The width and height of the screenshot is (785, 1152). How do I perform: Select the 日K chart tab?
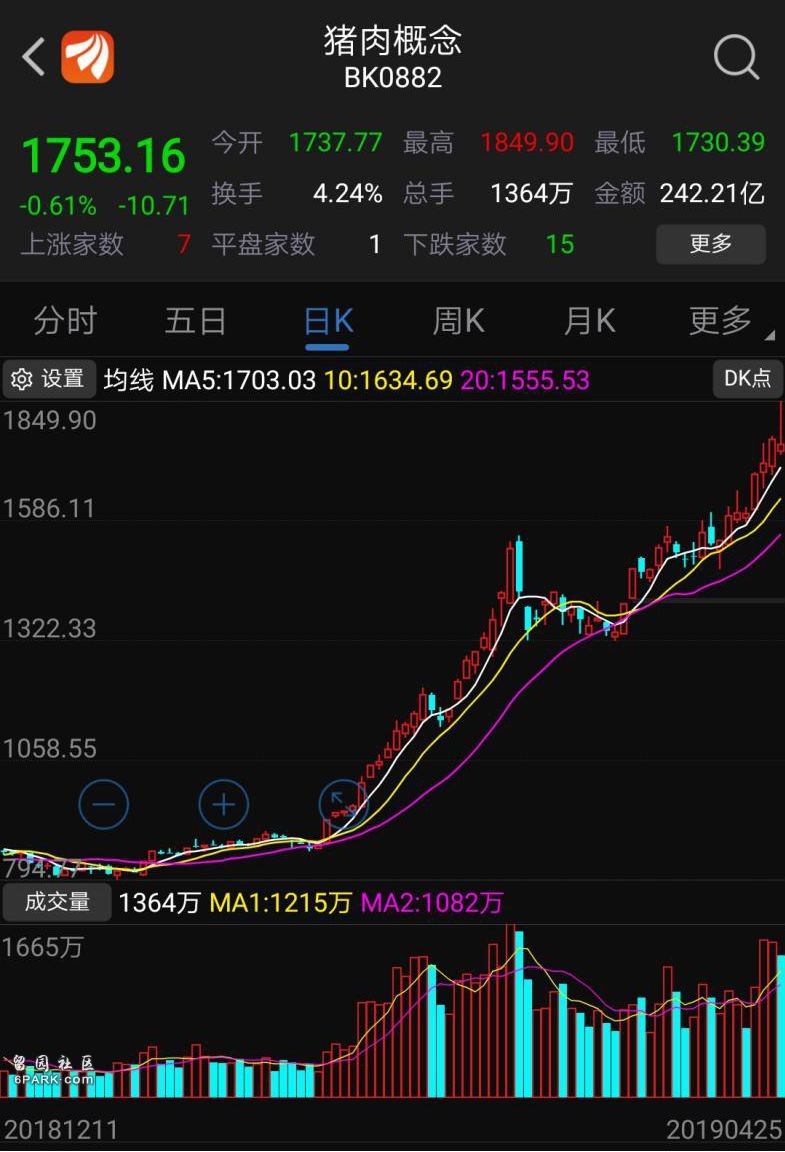click(x=328, y=321)
